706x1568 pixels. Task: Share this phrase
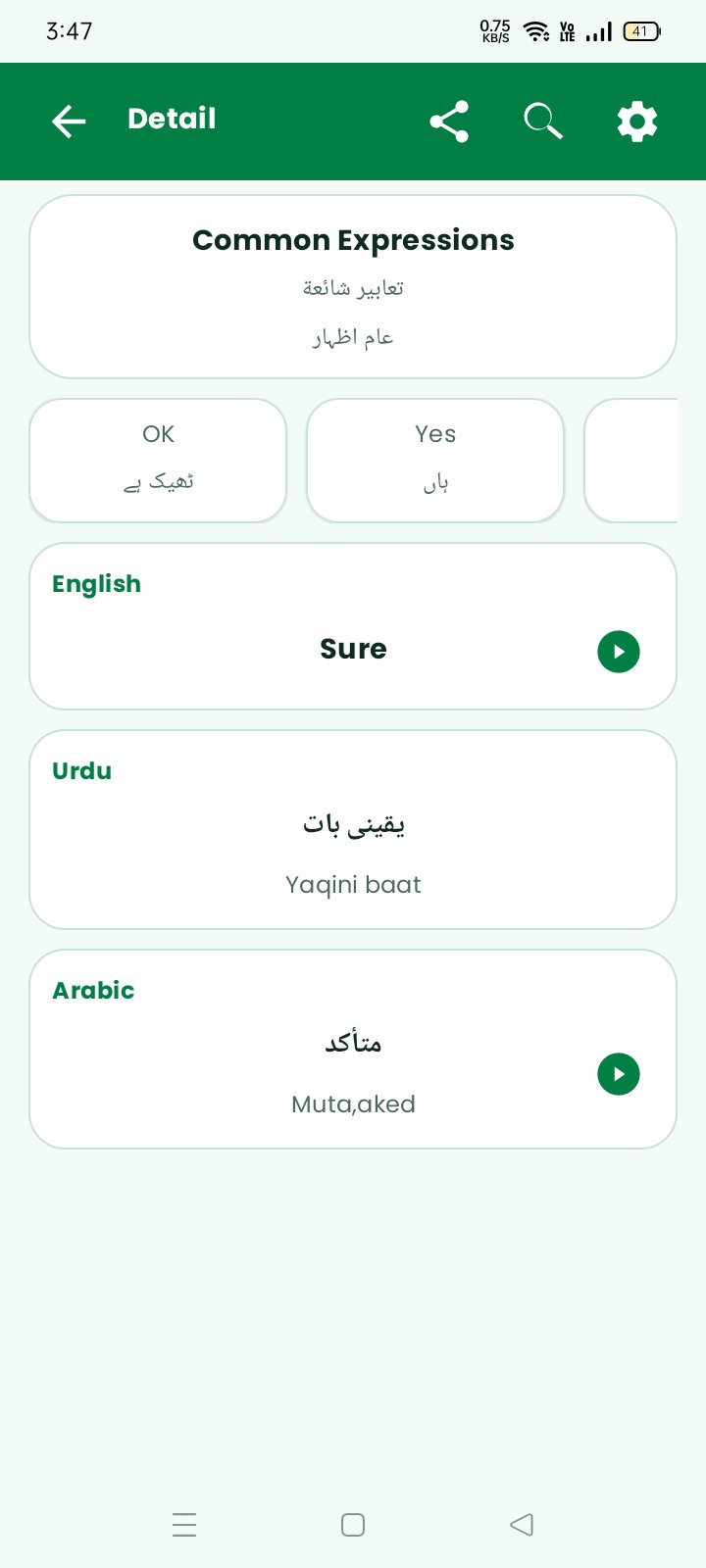pos(449,122)
